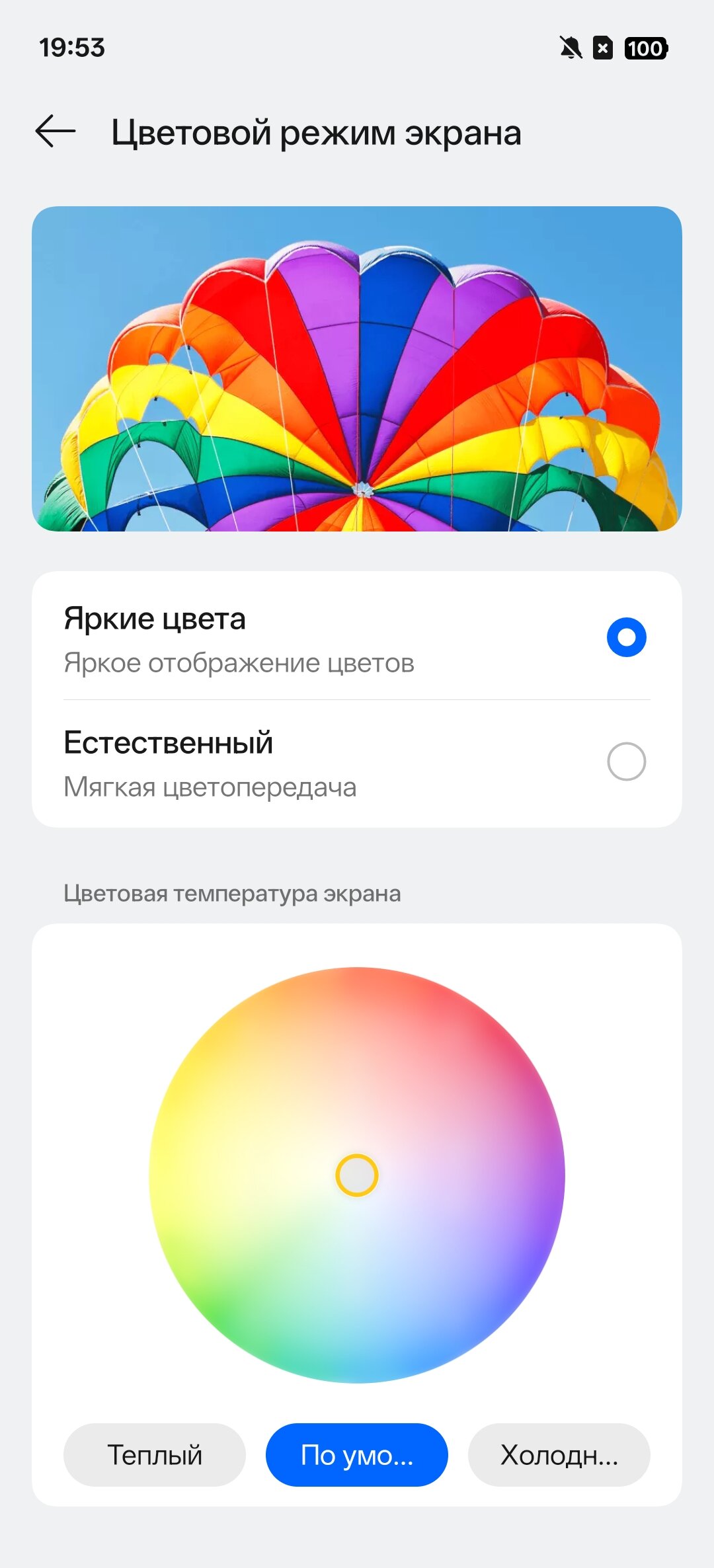714x1568 pixels.
Task: Choose the Естественный color mode
Action: pos(625,762)
